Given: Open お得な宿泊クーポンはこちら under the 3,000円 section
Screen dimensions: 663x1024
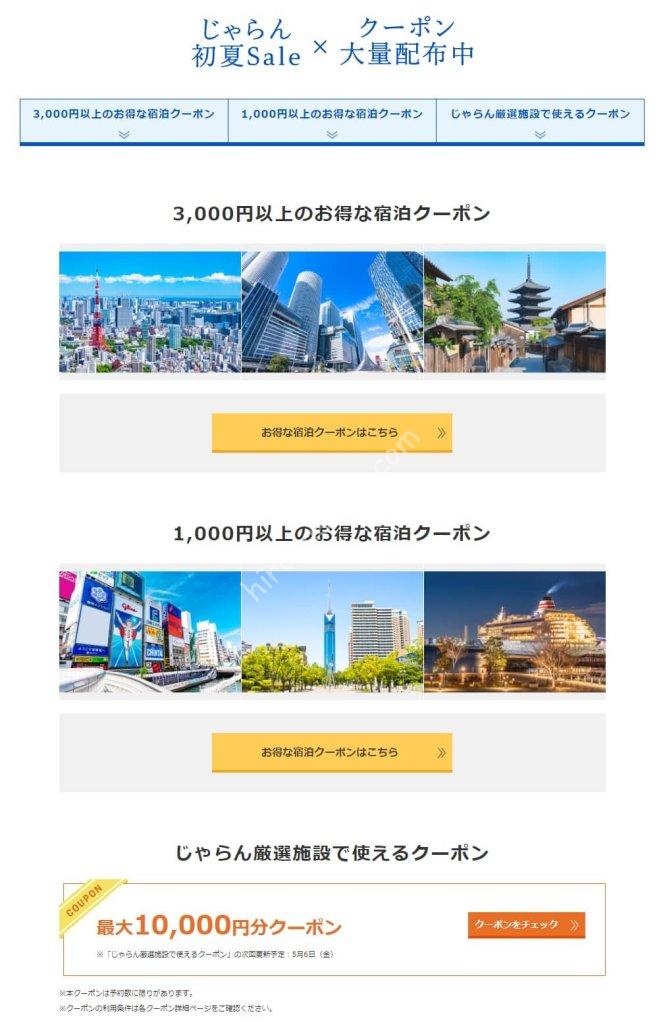Looking at the screenshot, I should tap(332, 433).
